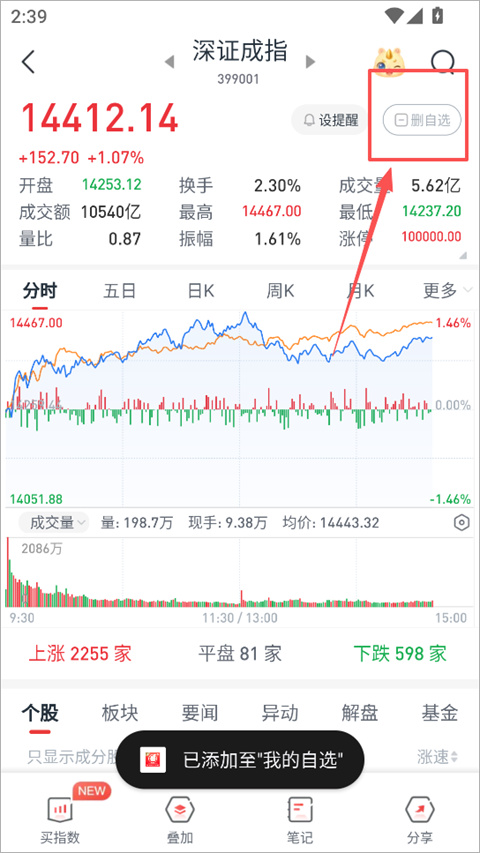Image resolution: width=480 pixels, height=853 pixels.
Task: Switch to the 板块 tab
Action: pos(120,713)
